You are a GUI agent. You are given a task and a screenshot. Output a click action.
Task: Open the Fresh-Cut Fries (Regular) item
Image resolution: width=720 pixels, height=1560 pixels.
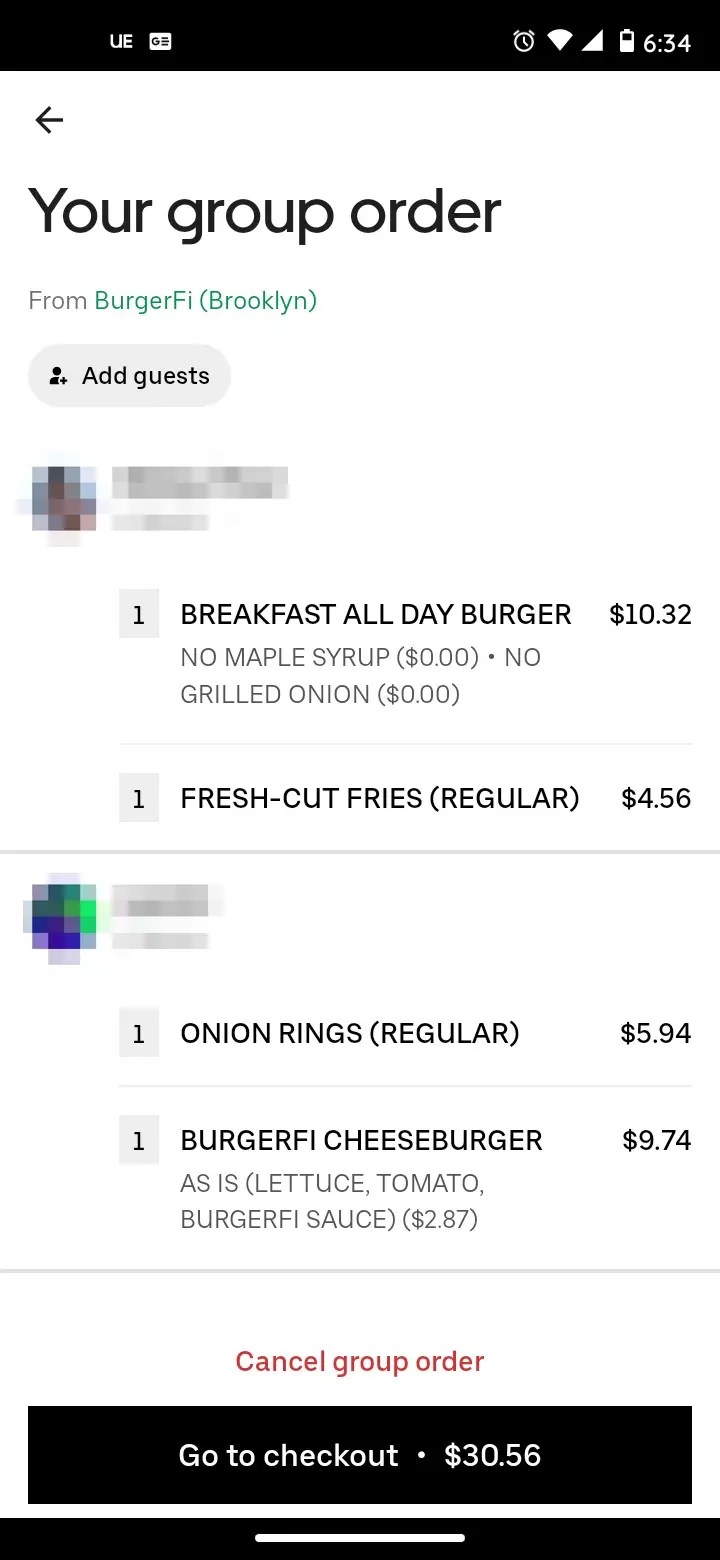(x=380, y=798)
